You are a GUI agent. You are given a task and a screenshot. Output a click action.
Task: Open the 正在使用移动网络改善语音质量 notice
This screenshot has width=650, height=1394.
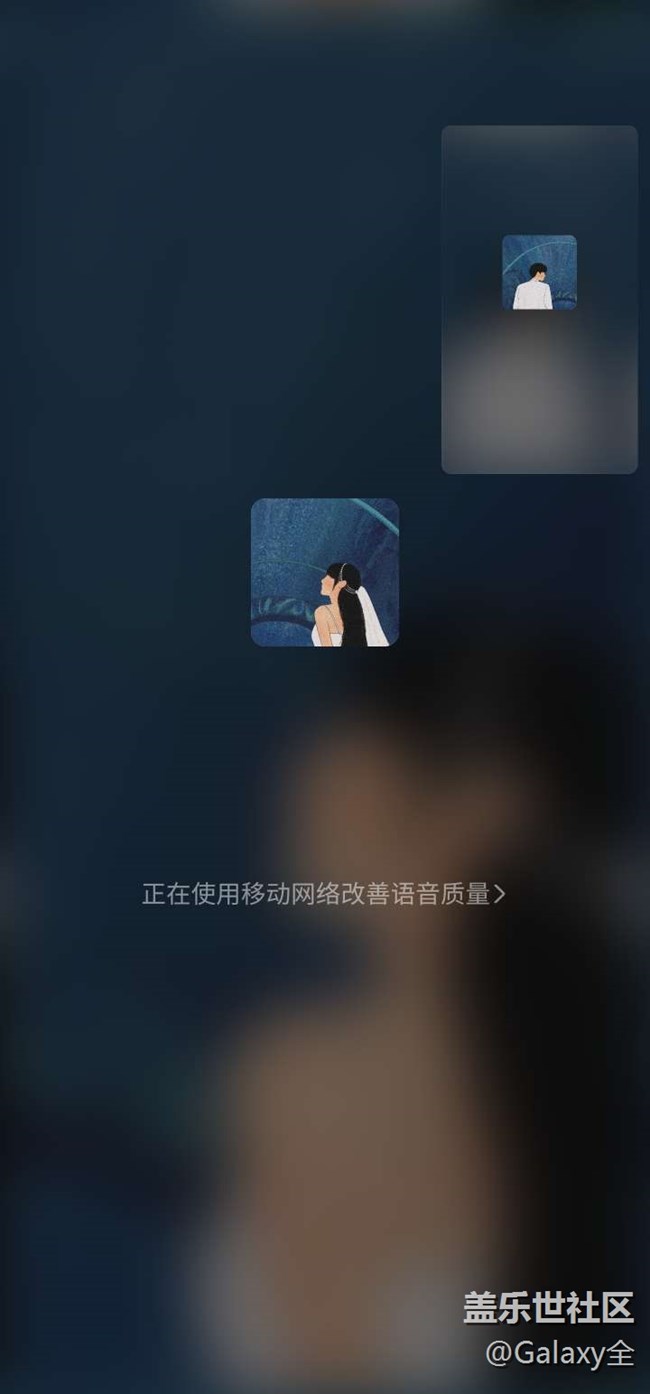324,893
